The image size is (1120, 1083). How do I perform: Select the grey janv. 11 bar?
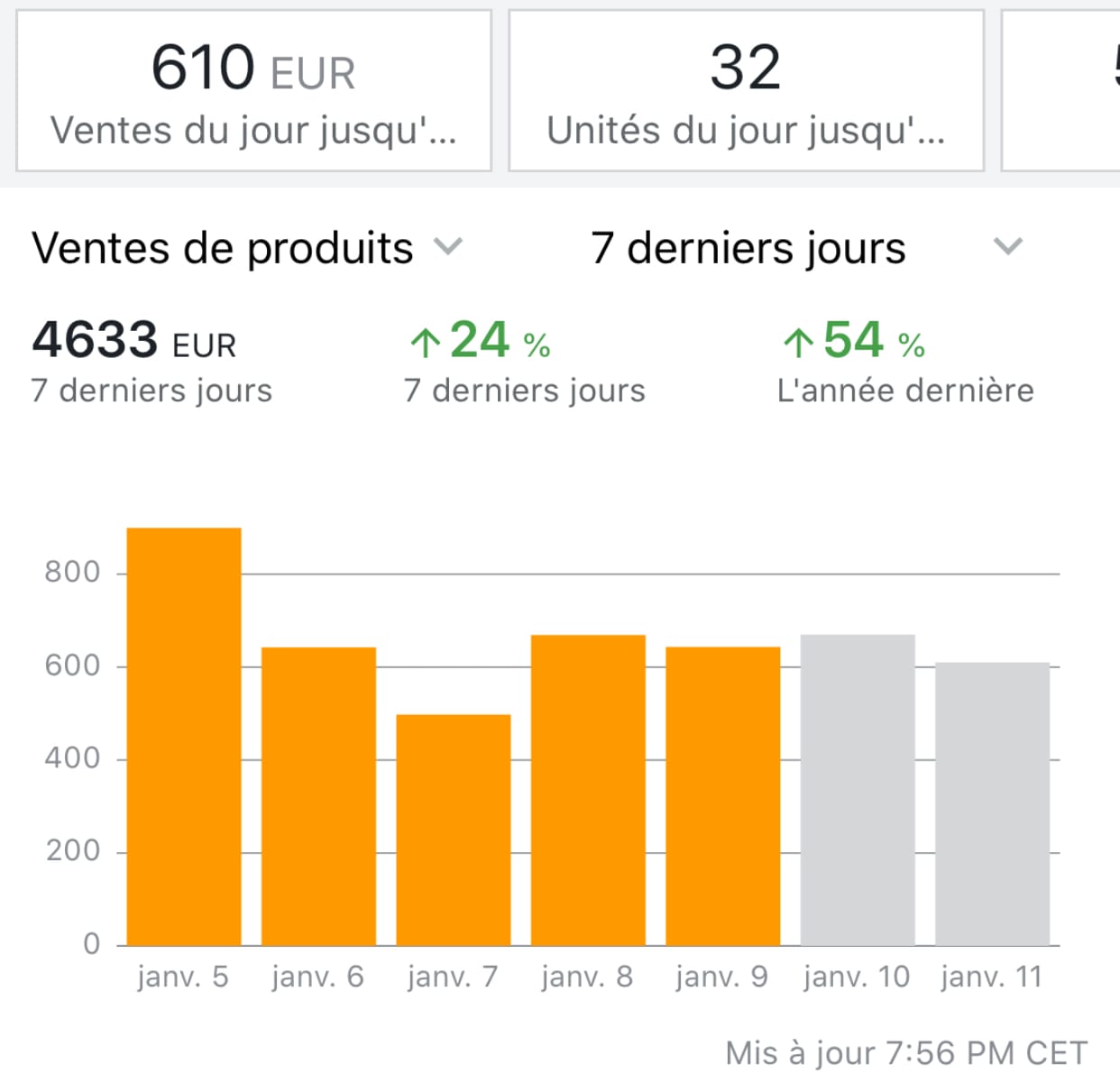[992, 803]
